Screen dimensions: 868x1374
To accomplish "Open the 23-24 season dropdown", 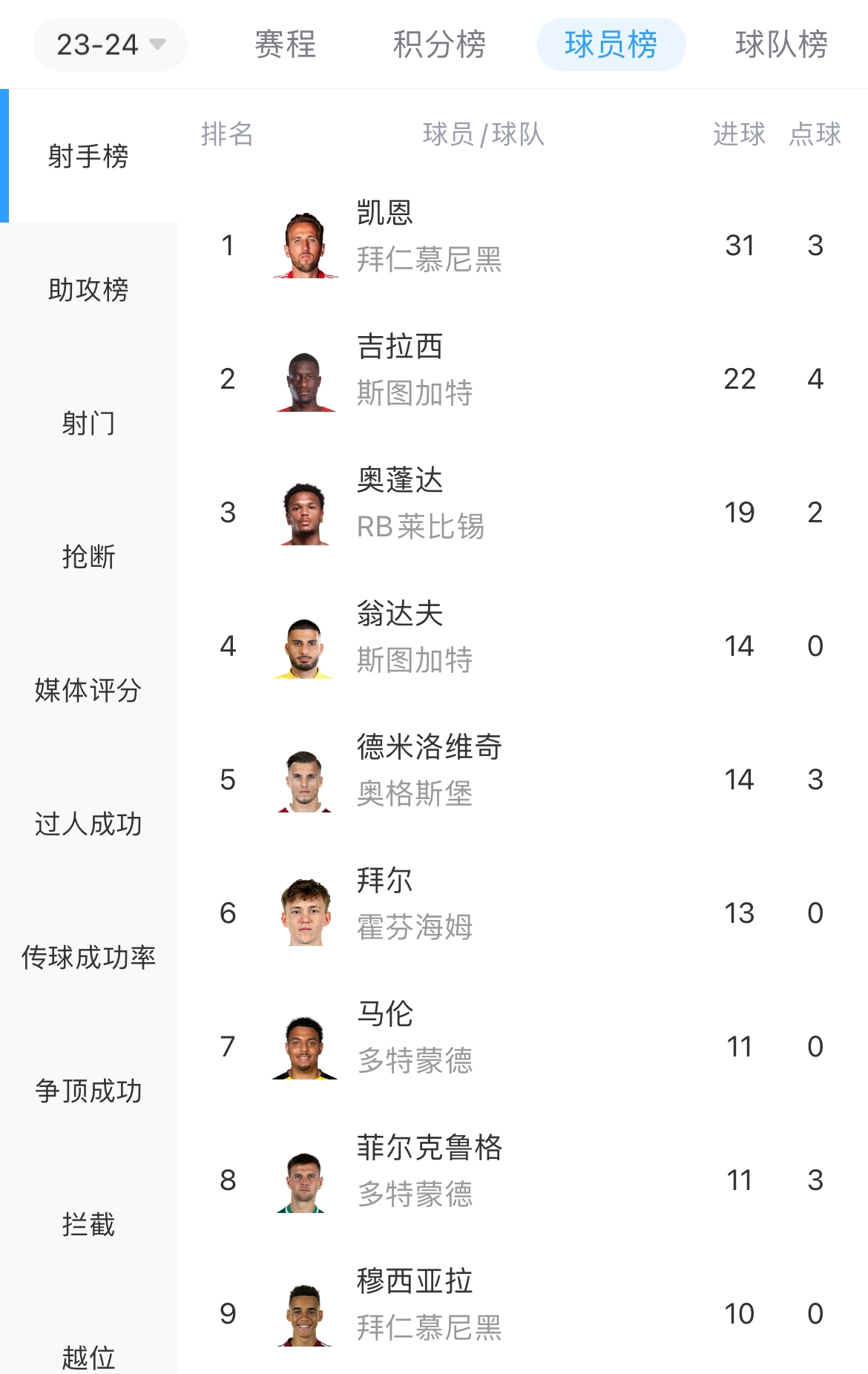I will (111, 45).
